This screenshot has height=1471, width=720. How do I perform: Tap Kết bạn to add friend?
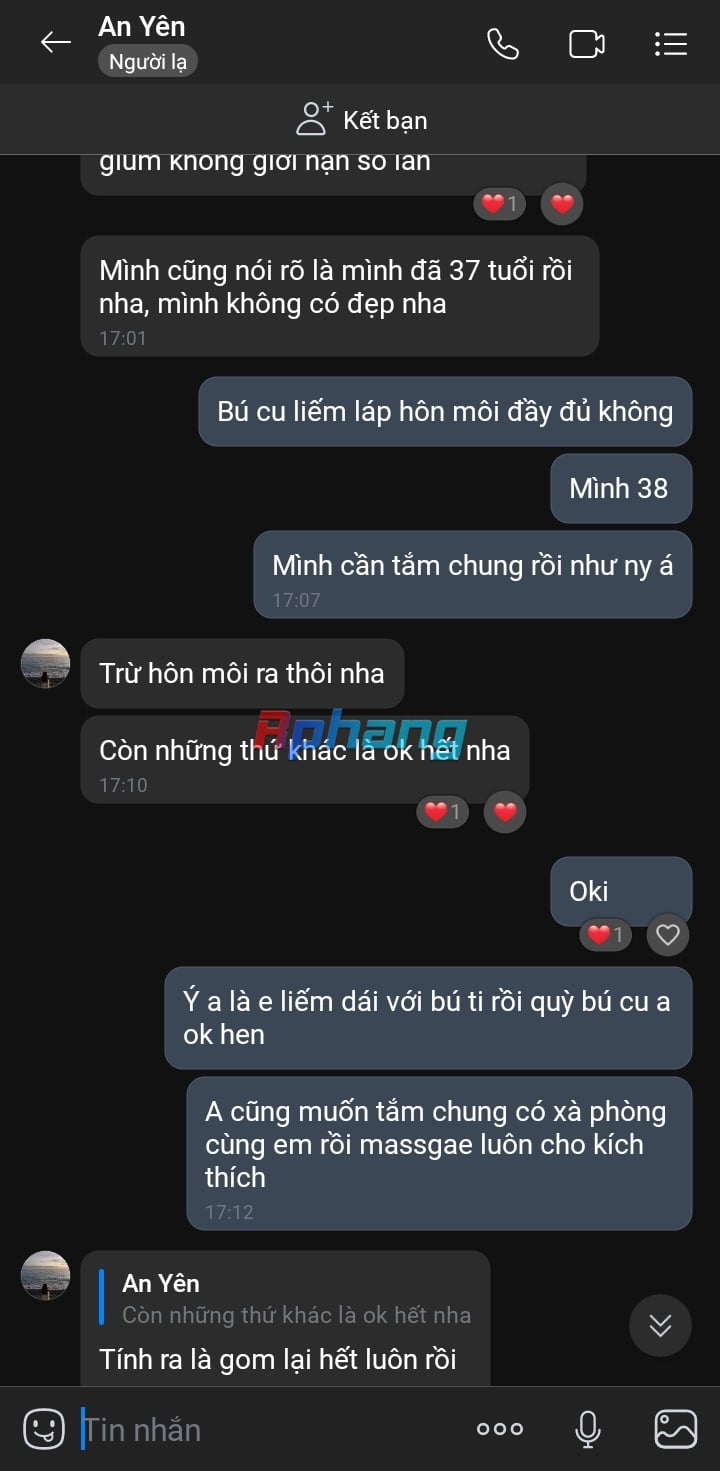point(361,119)
